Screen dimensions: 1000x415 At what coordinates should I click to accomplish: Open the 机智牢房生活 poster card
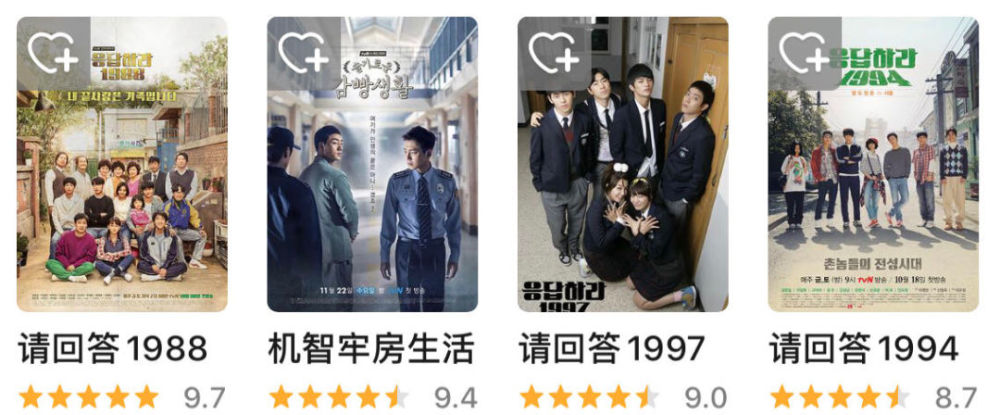pos(372,190)
